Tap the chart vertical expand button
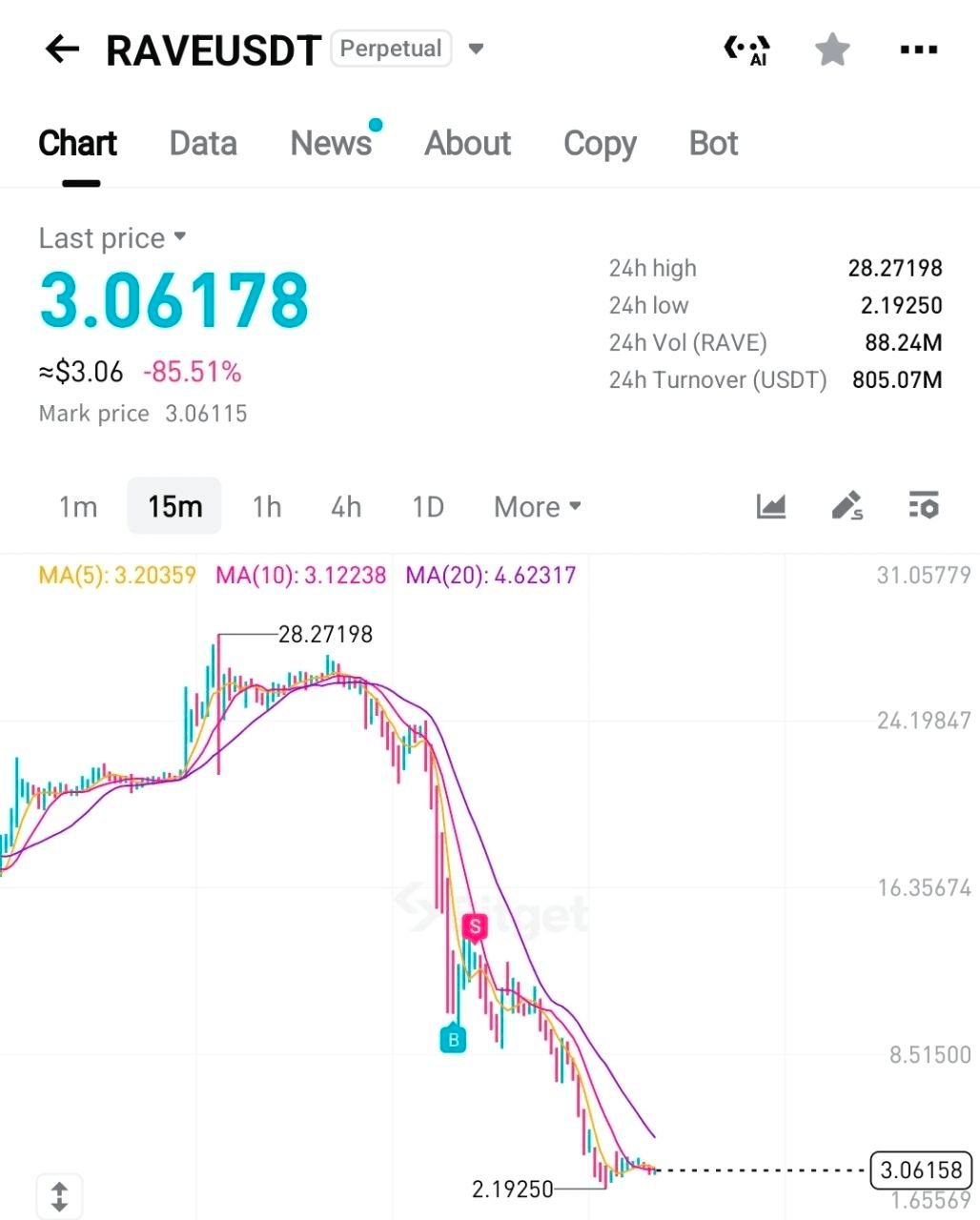The width and height of the screenshot is (980, 1220). [59, 1195]
